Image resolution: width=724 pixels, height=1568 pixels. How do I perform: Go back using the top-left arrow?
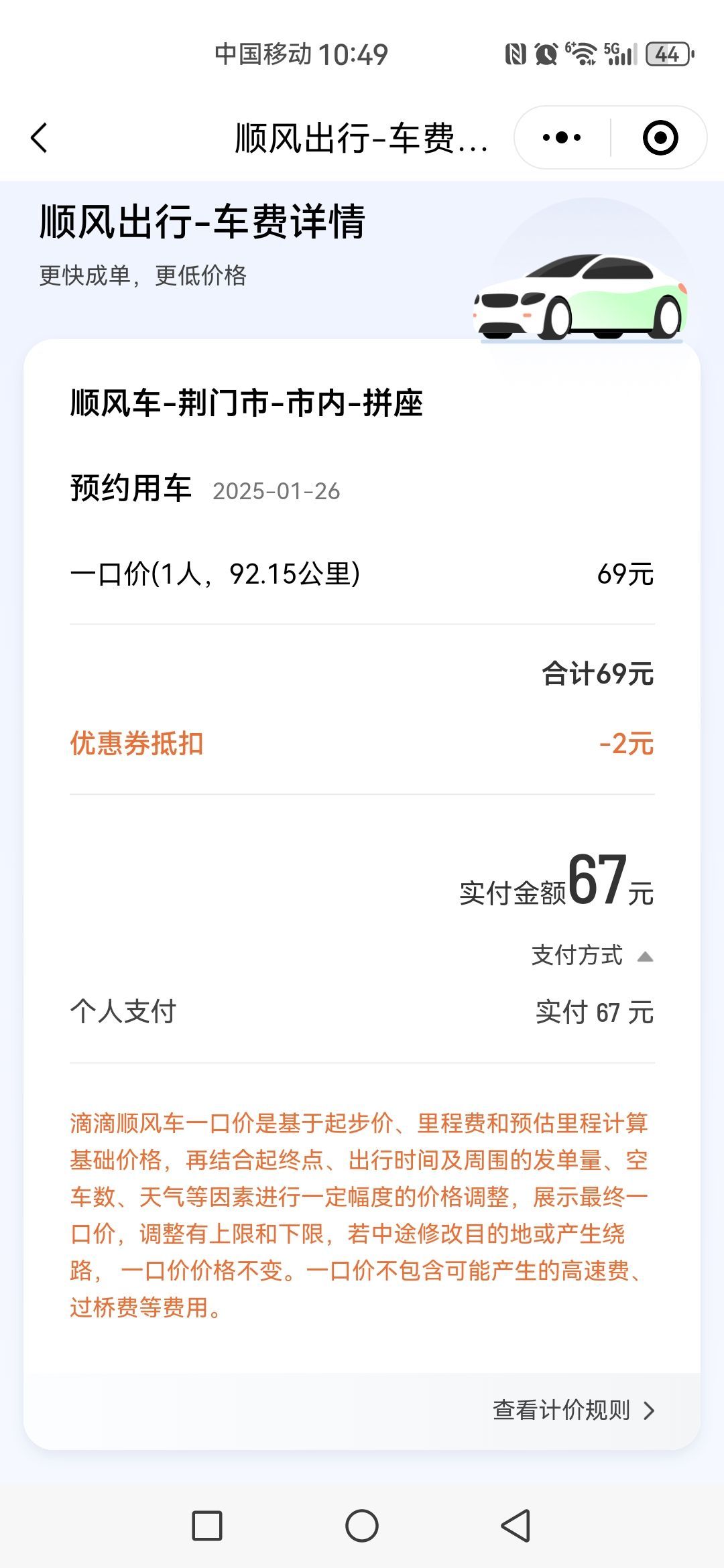coord(40,138)
